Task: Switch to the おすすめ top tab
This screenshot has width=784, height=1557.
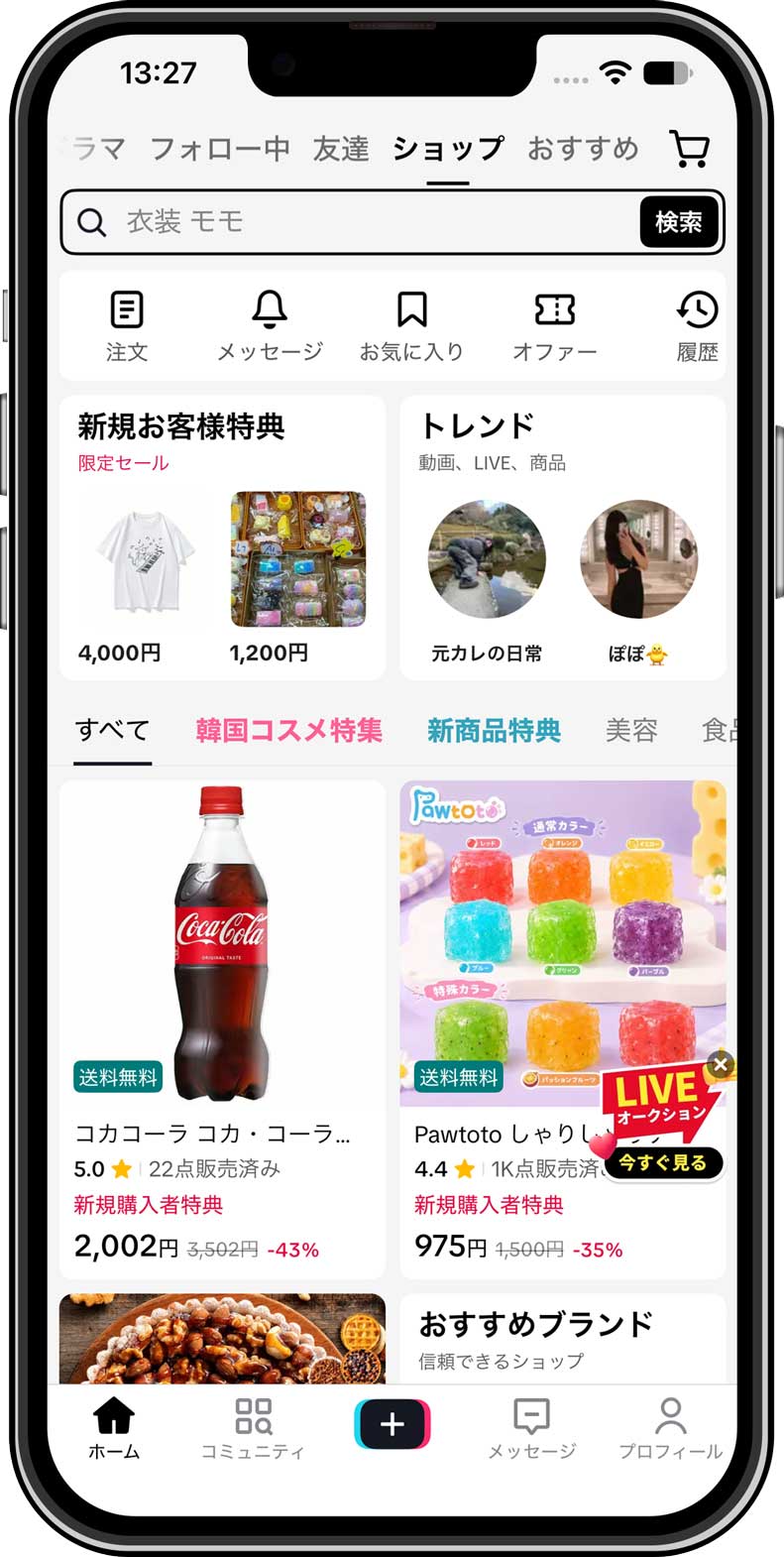Action: coord(583,149)
